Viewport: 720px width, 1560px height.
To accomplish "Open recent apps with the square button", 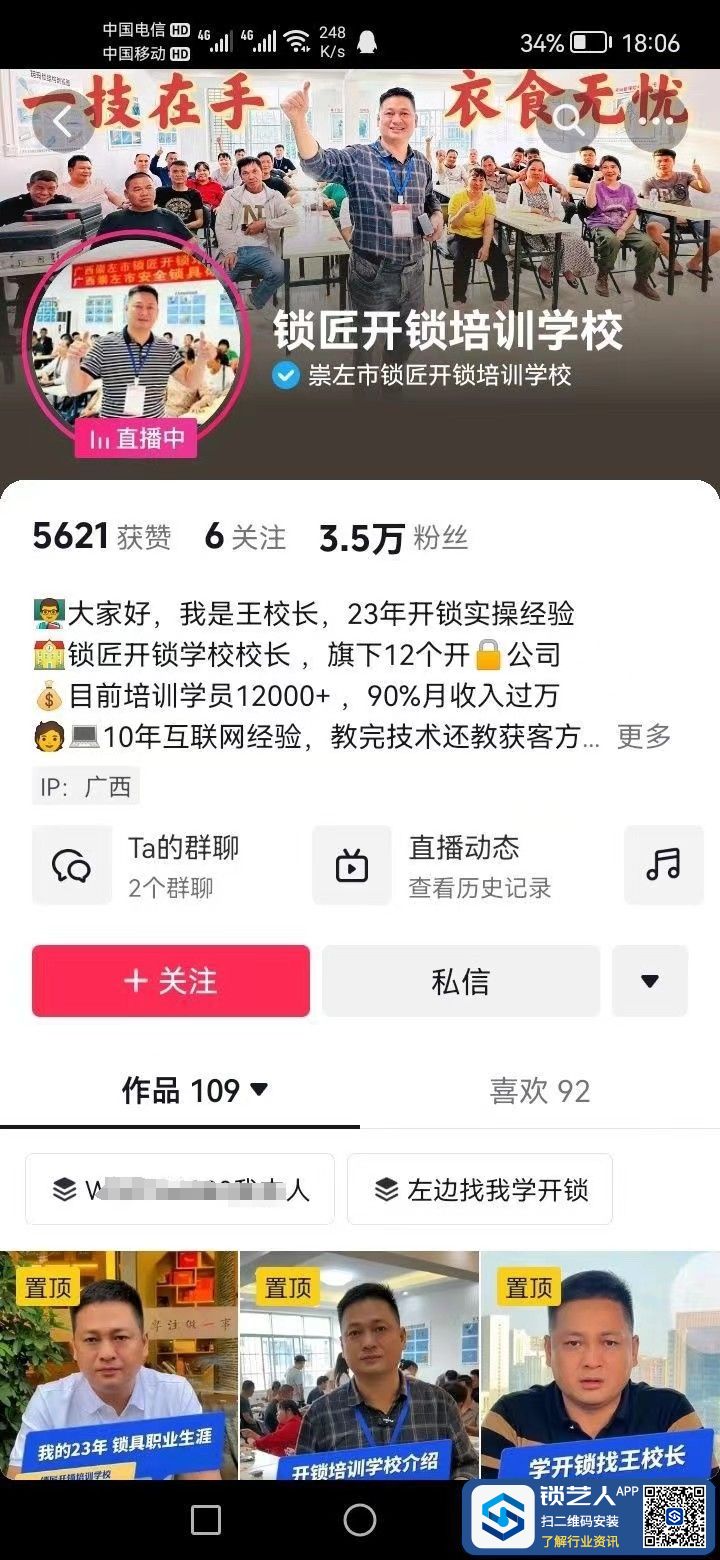I will point(205,1520).
